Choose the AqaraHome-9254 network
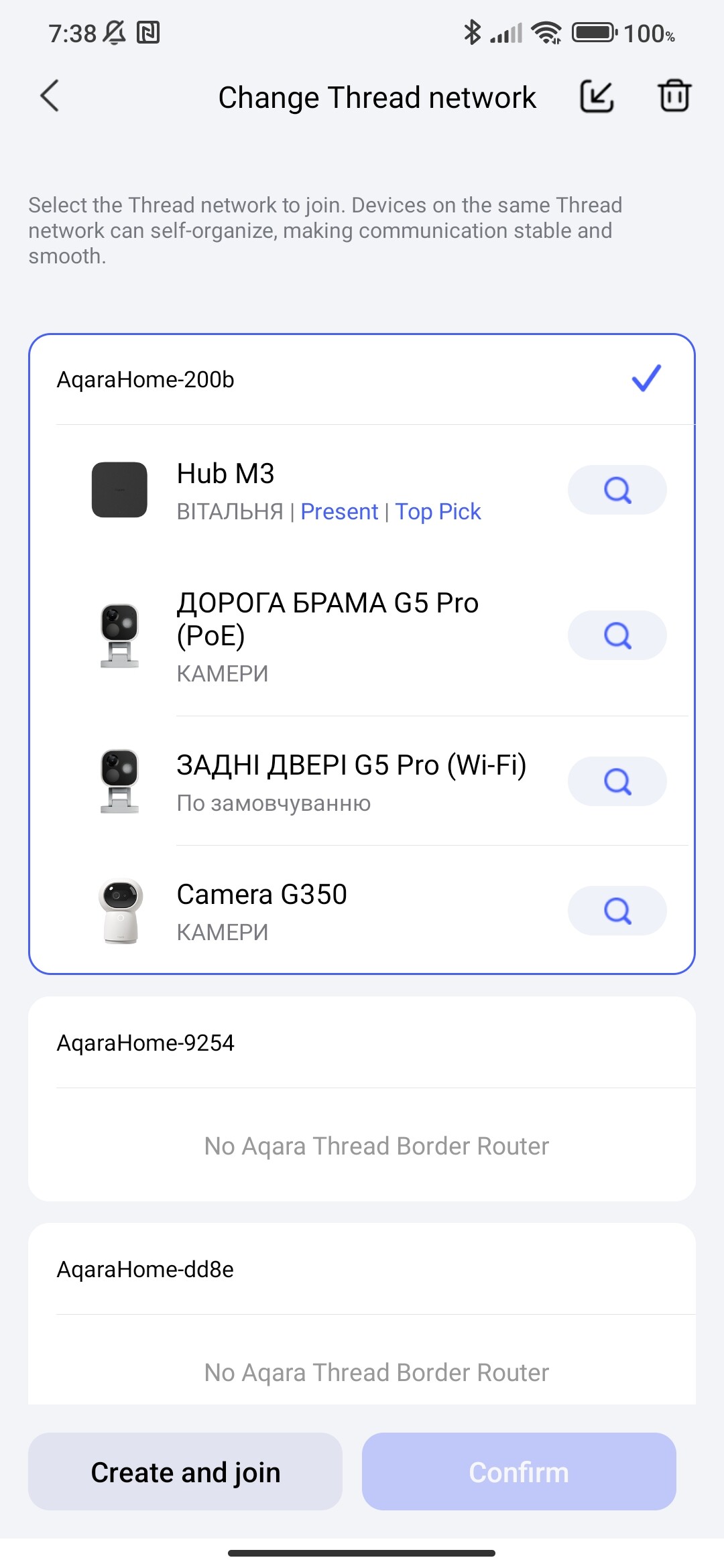Image resolution: width=724 pixels, height=1568 pixels. point(362,1043)
